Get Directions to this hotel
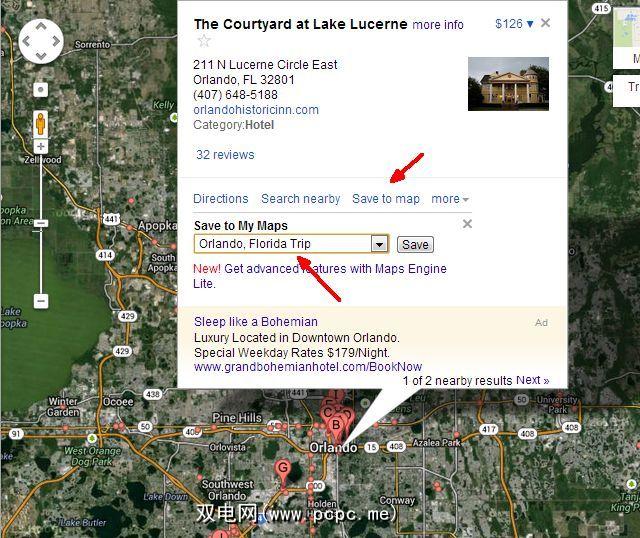The image size is (640, 538). tap(220, 199)
